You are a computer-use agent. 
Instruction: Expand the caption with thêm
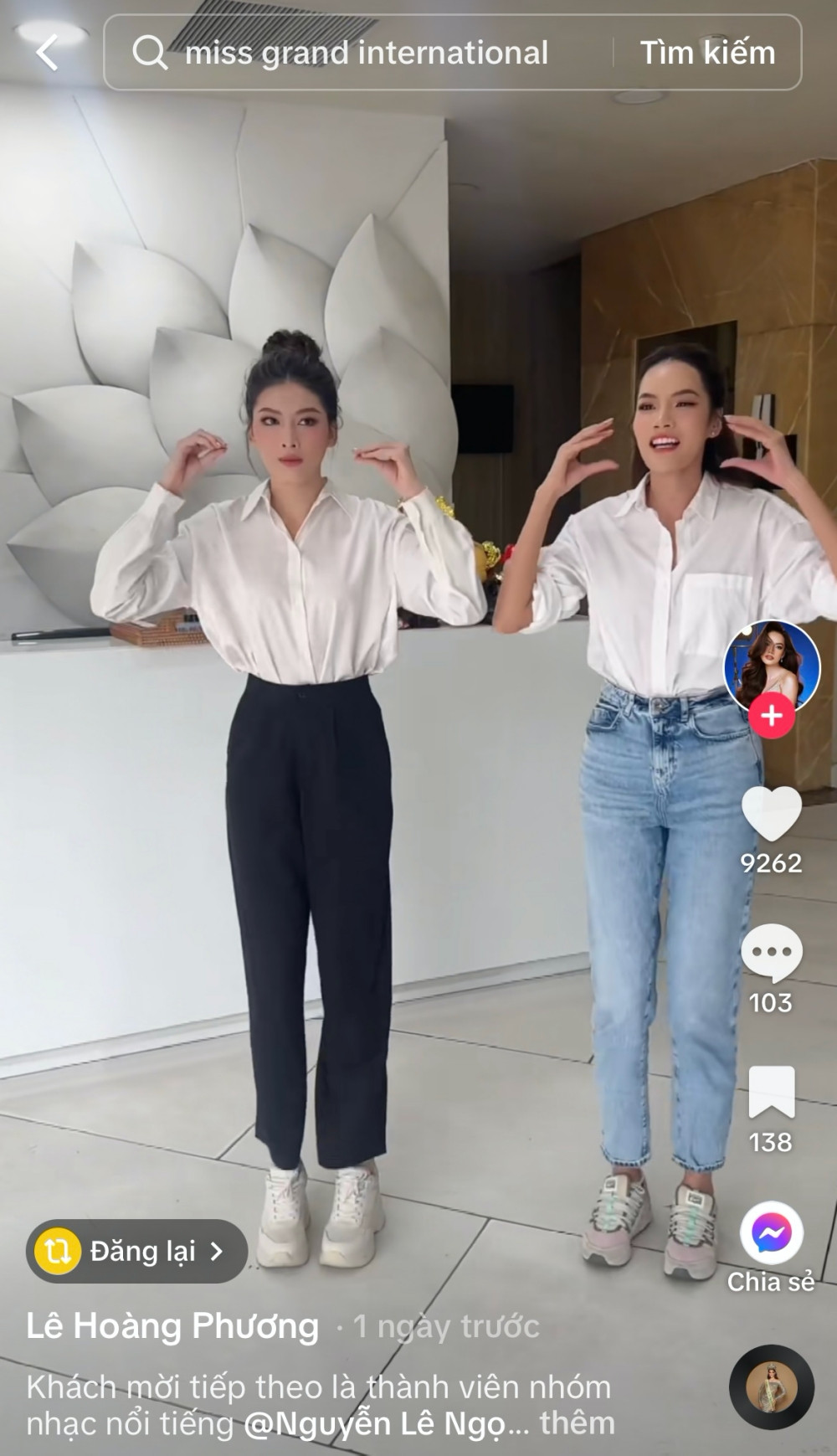pos(577,1423)
